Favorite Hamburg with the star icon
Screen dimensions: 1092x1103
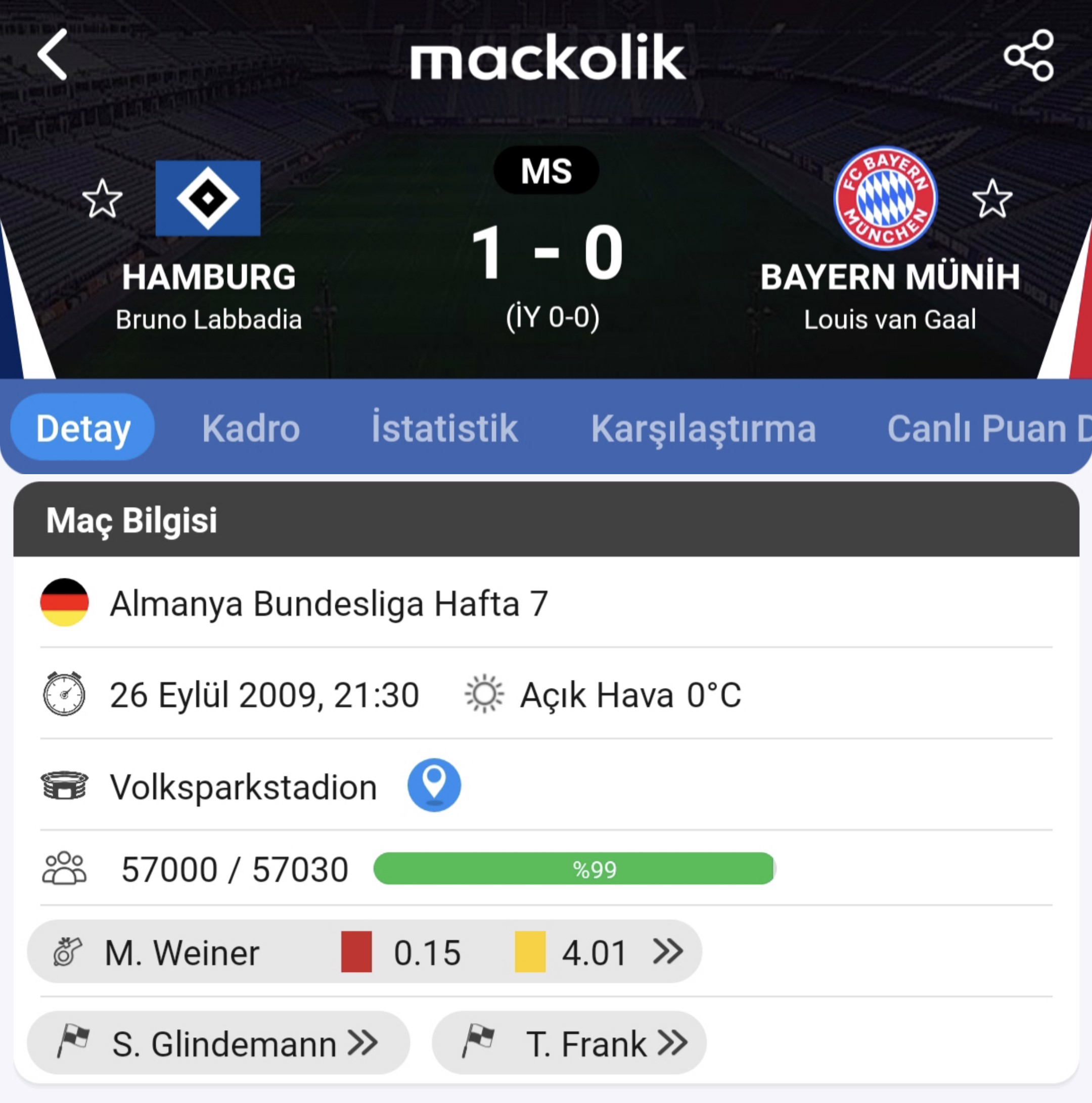point(102,199)
